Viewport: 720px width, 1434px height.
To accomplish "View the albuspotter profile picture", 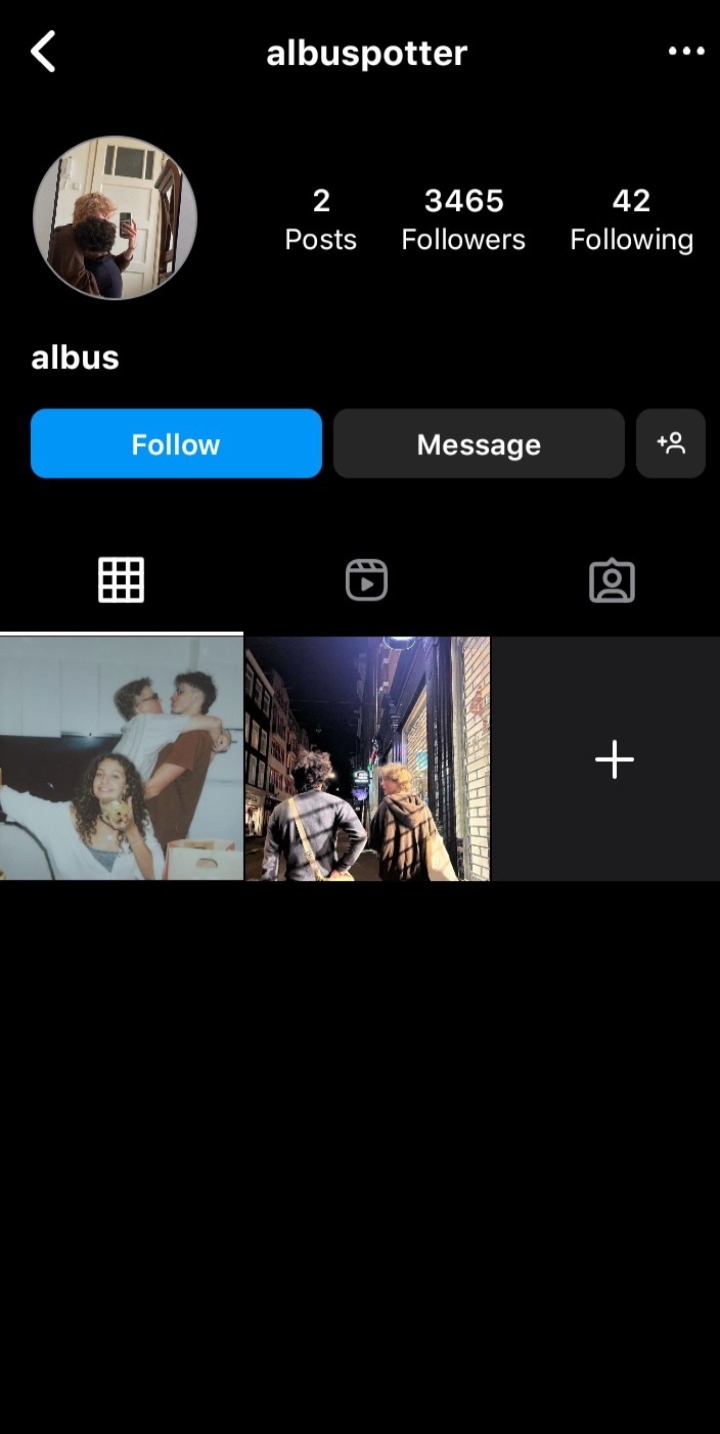I will [x=115, y=218].
